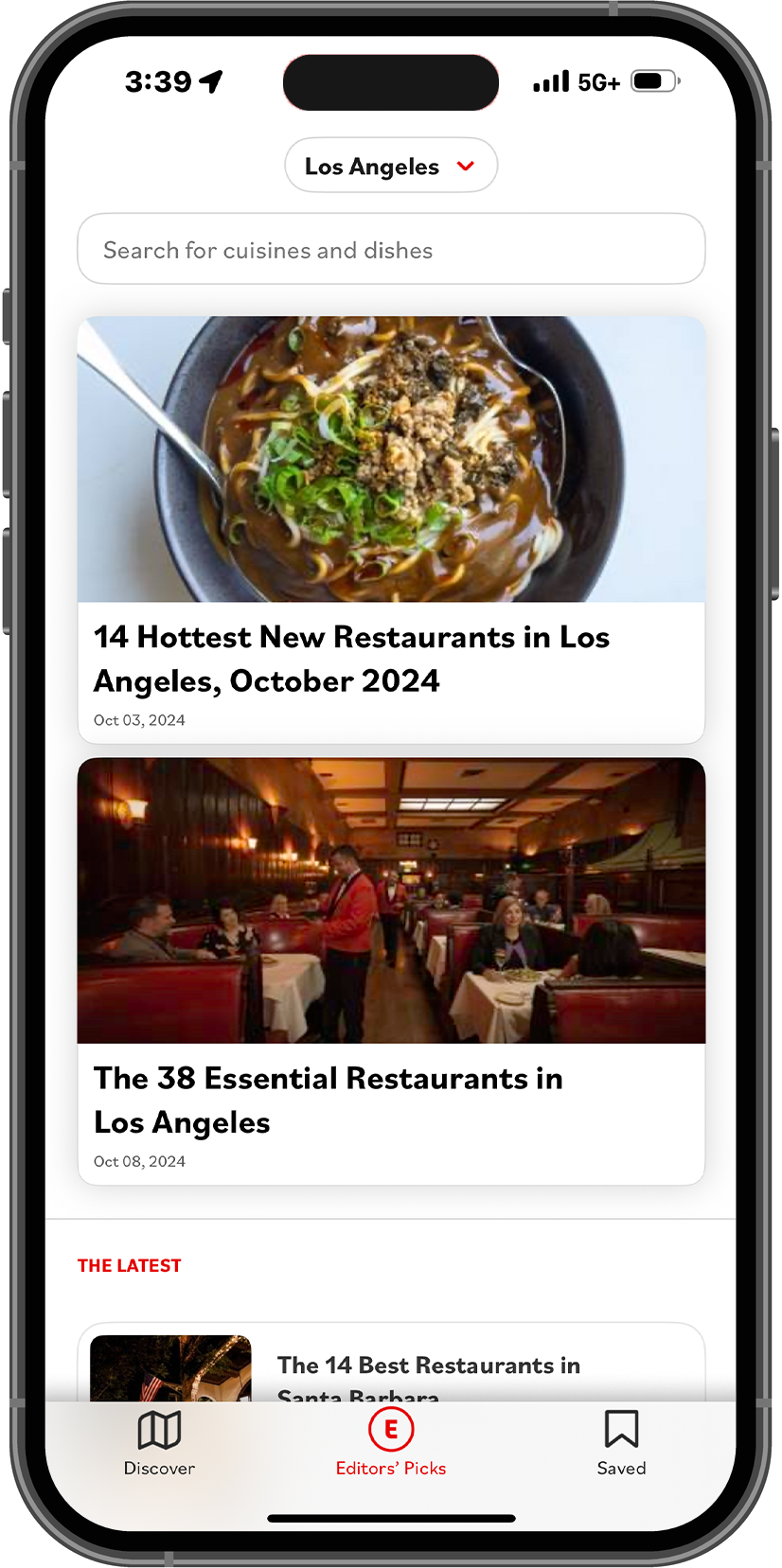Expand the city chevron next to Los Angeles
Viewport: 782px width, 1568px height.
click(x=465, y=166)
